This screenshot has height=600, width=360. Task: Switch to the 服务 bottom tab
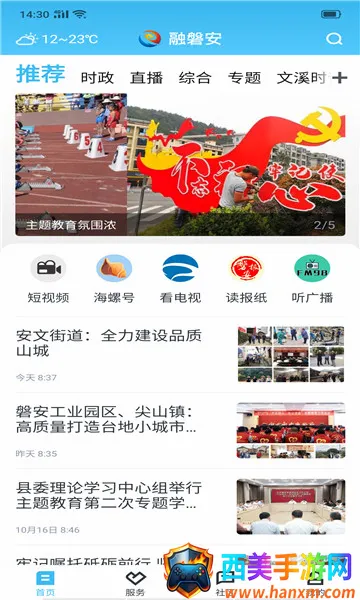(135, 583)
